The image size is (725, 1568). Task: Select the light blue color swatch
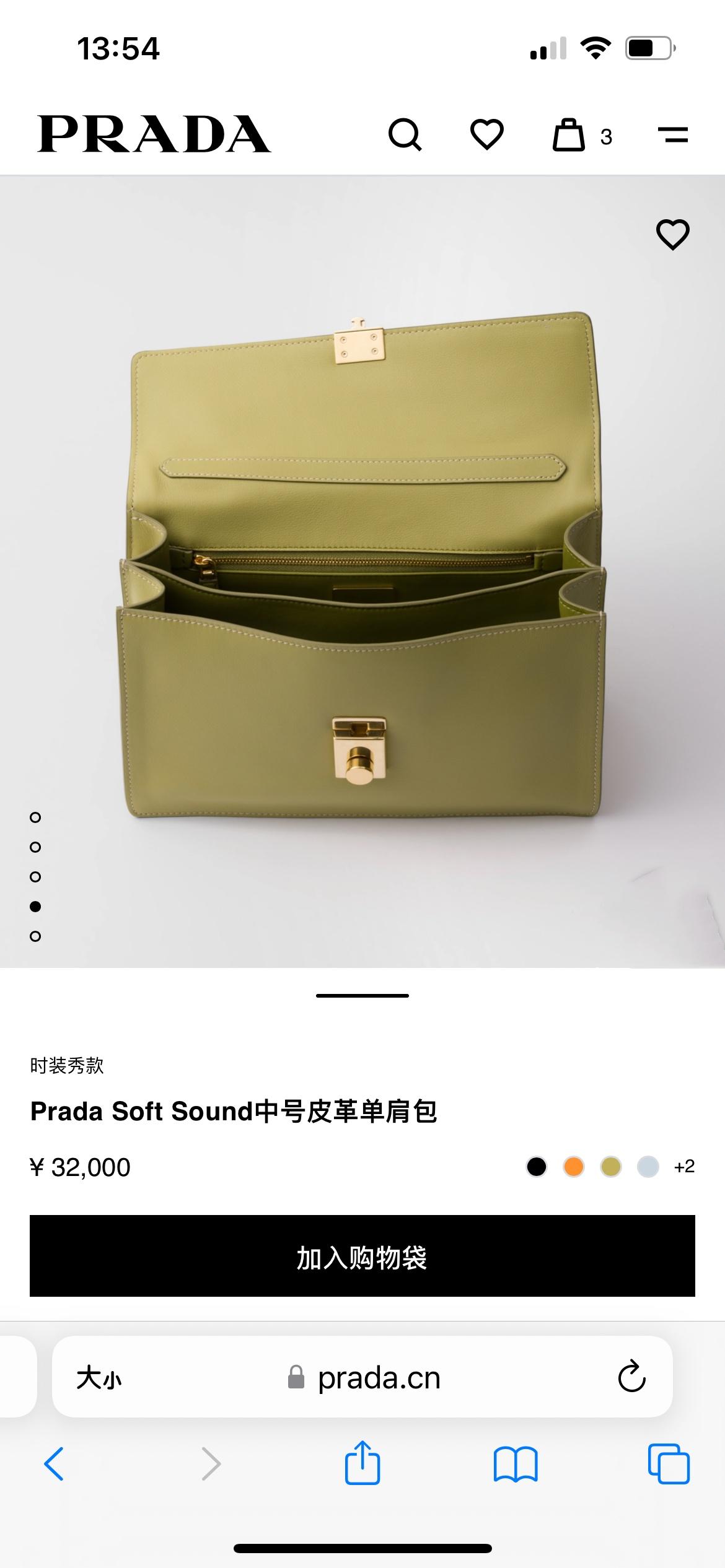tap(648, 1167)
